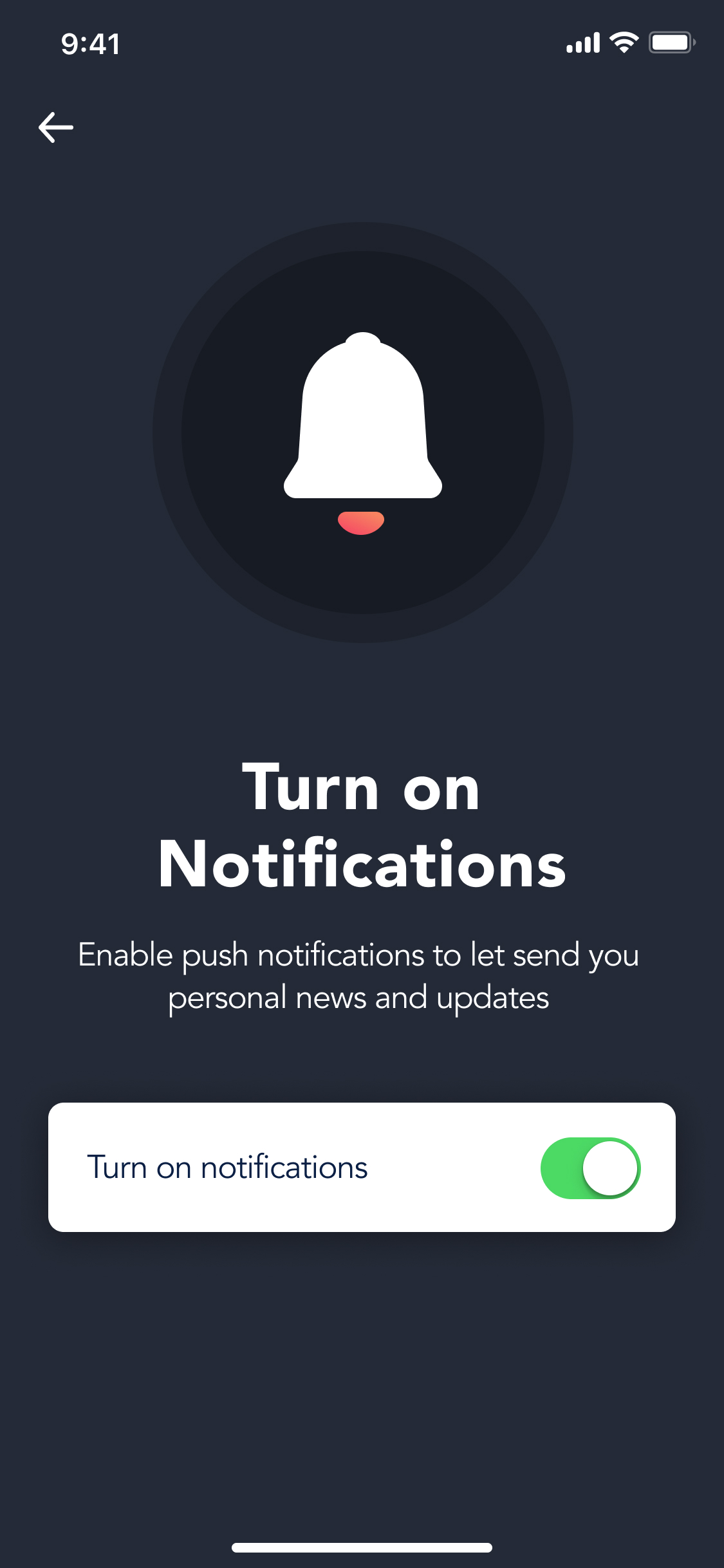Click the battery indicator

coord(672,42)
